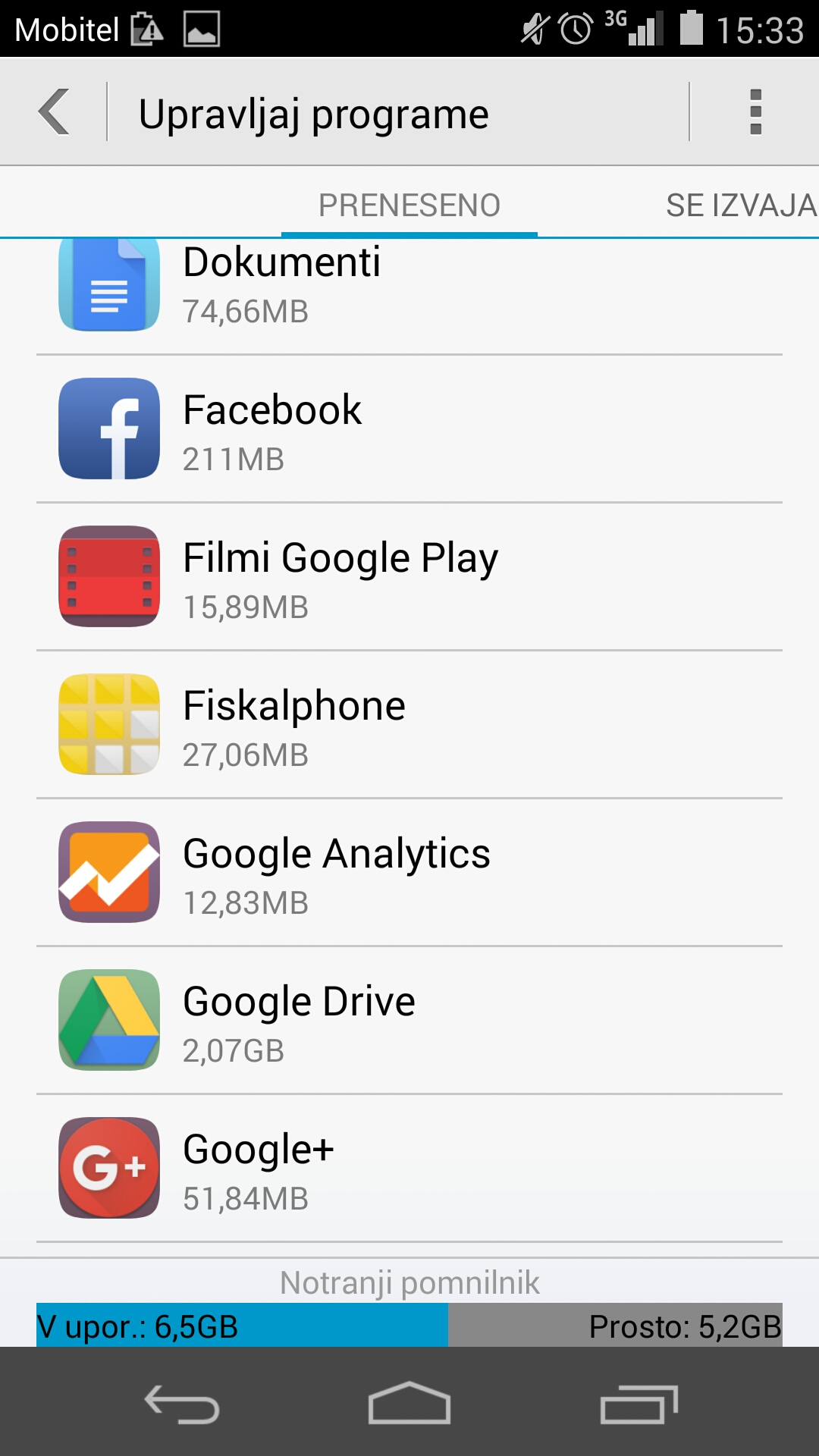819x1456 pixels.
Task: Go back from Upravljaj programe
Action: coord(55,112)
